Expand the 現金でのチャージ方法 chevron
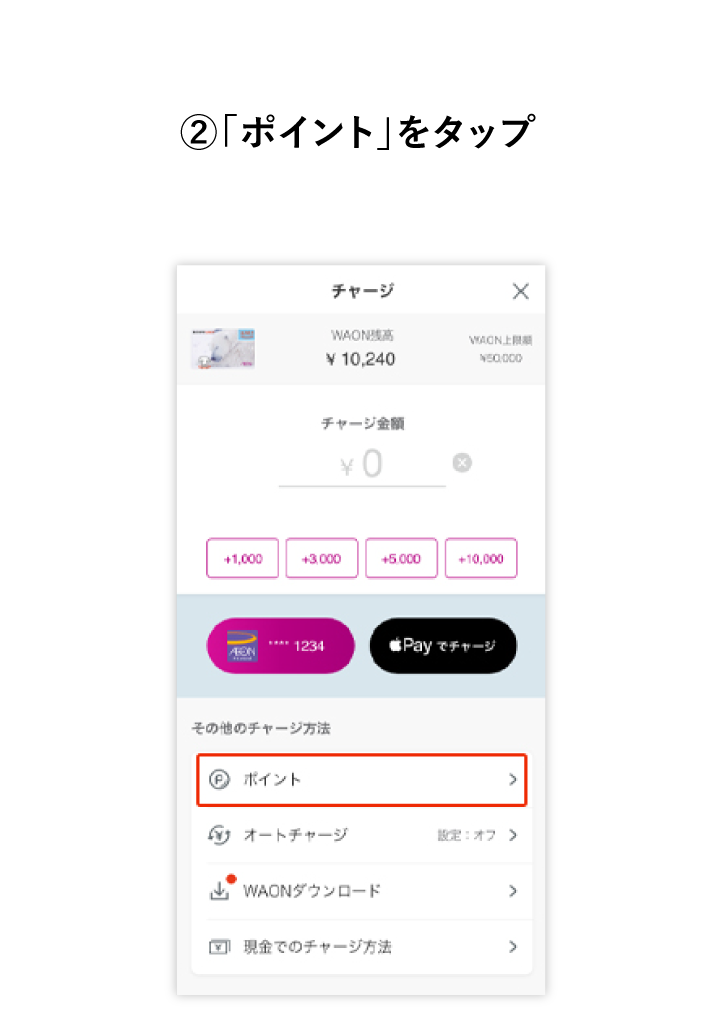The image size is (720, 1020). 513,946
